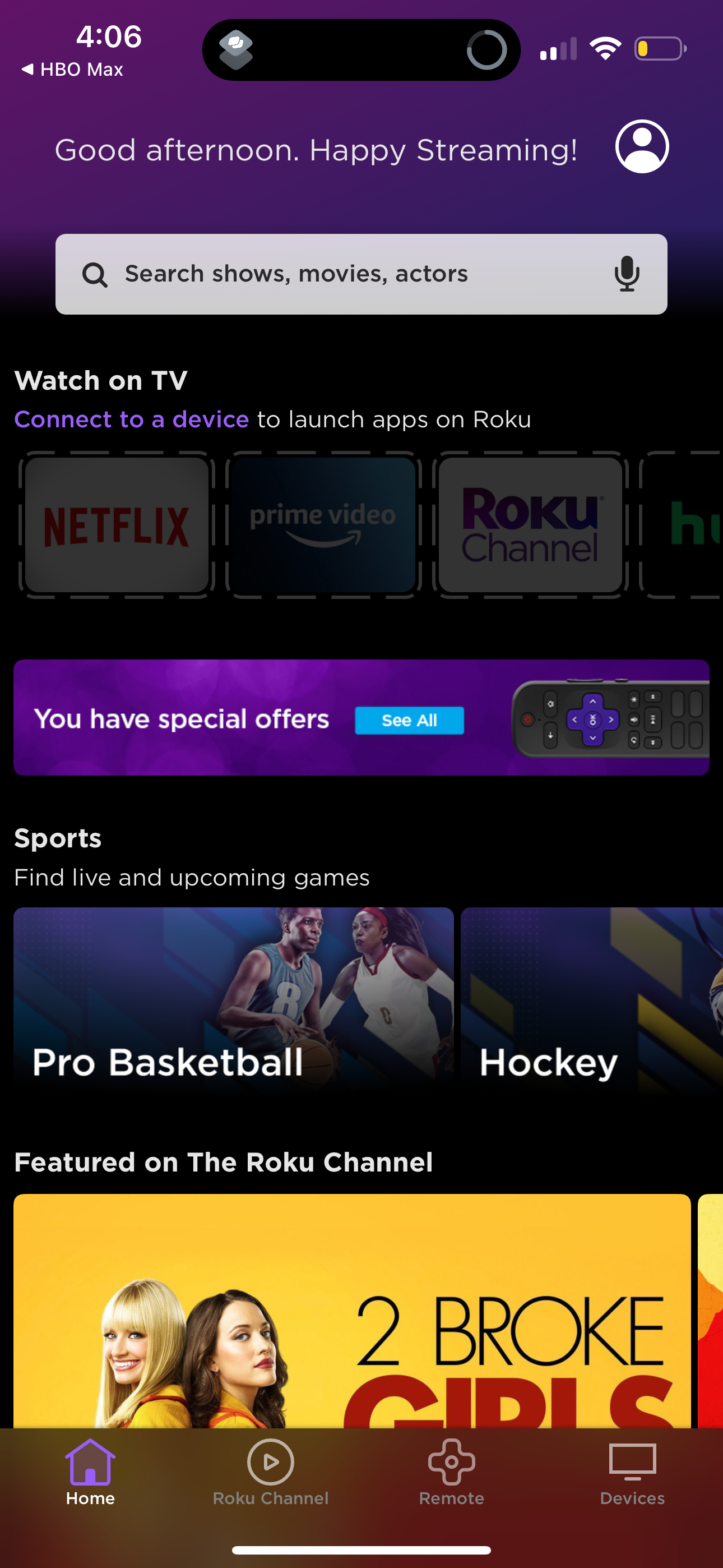The image size is (723, 1568).
Task: Select the magnifying glass search icon
Action: click(94, 274)
